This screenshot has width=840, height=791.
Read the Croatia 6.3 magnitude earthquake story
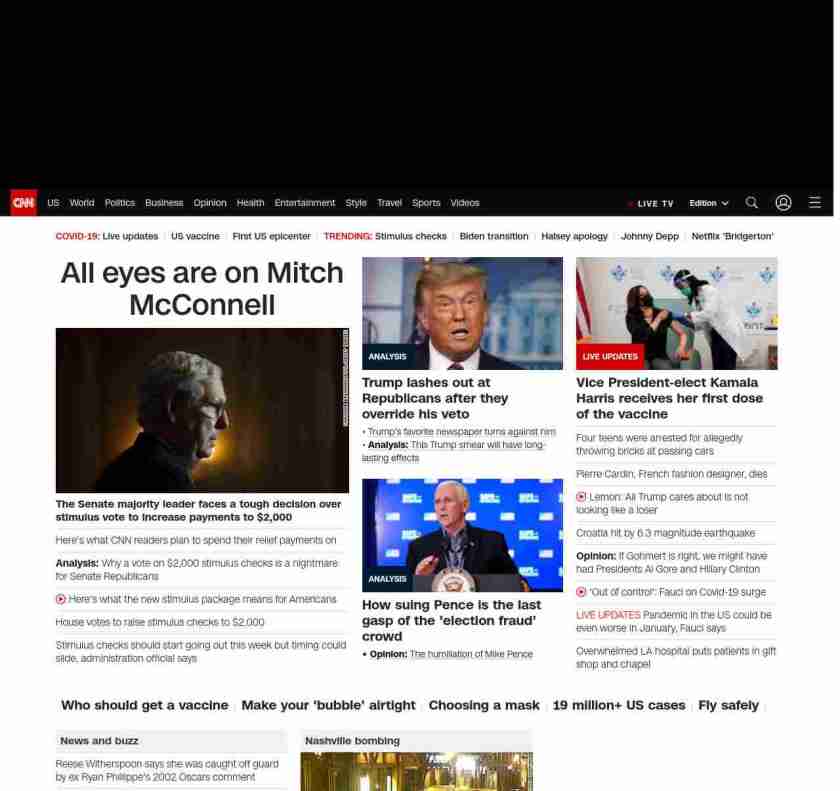point(665,533)
